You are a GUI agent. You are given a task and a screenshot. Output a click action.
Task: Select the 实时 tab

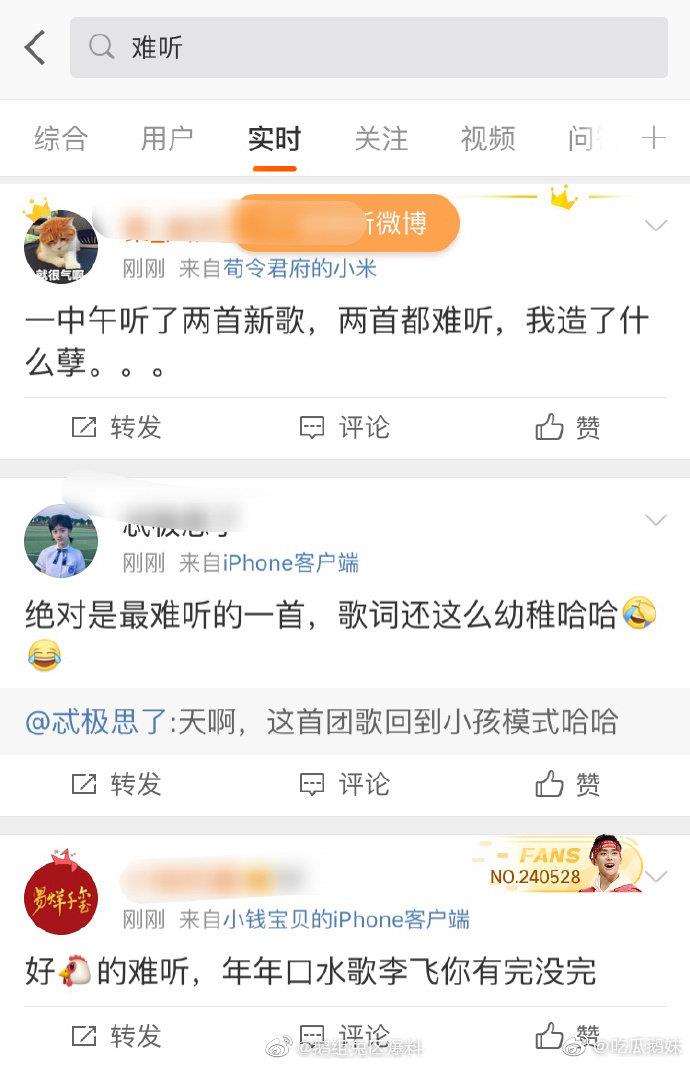click(274, 138)
